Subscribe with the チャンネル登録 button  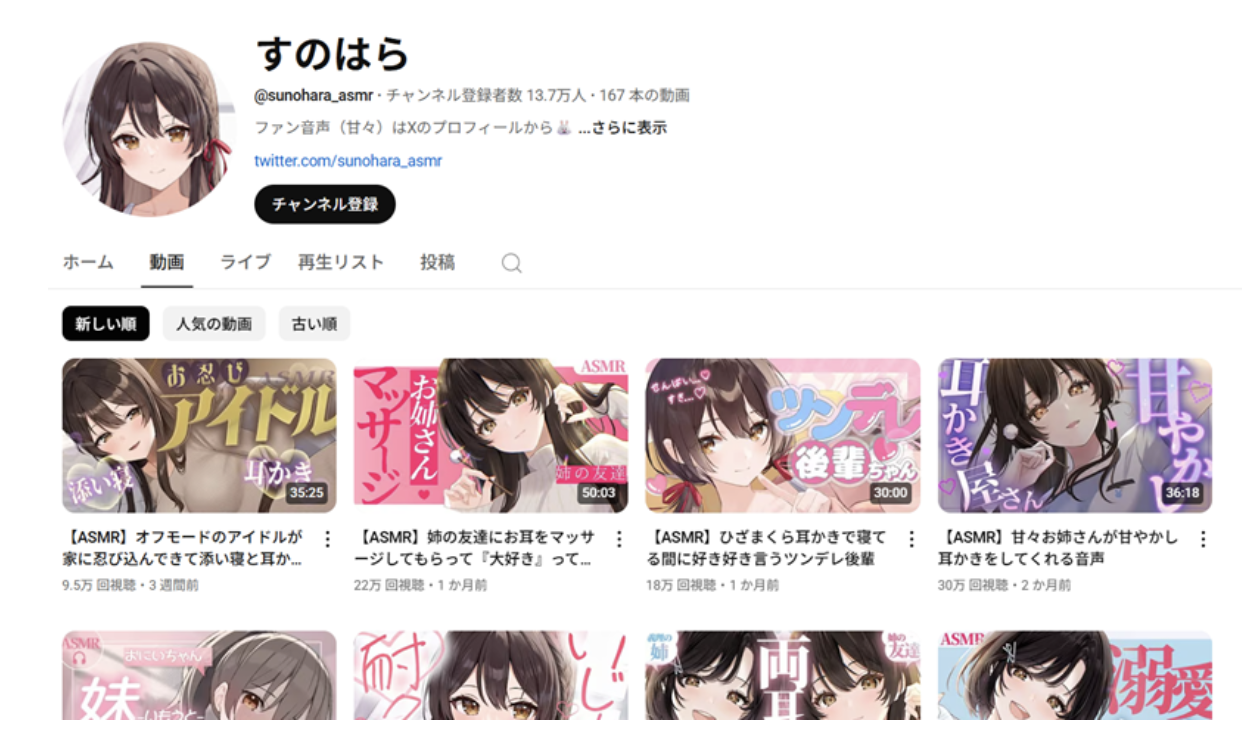[325, 204]
